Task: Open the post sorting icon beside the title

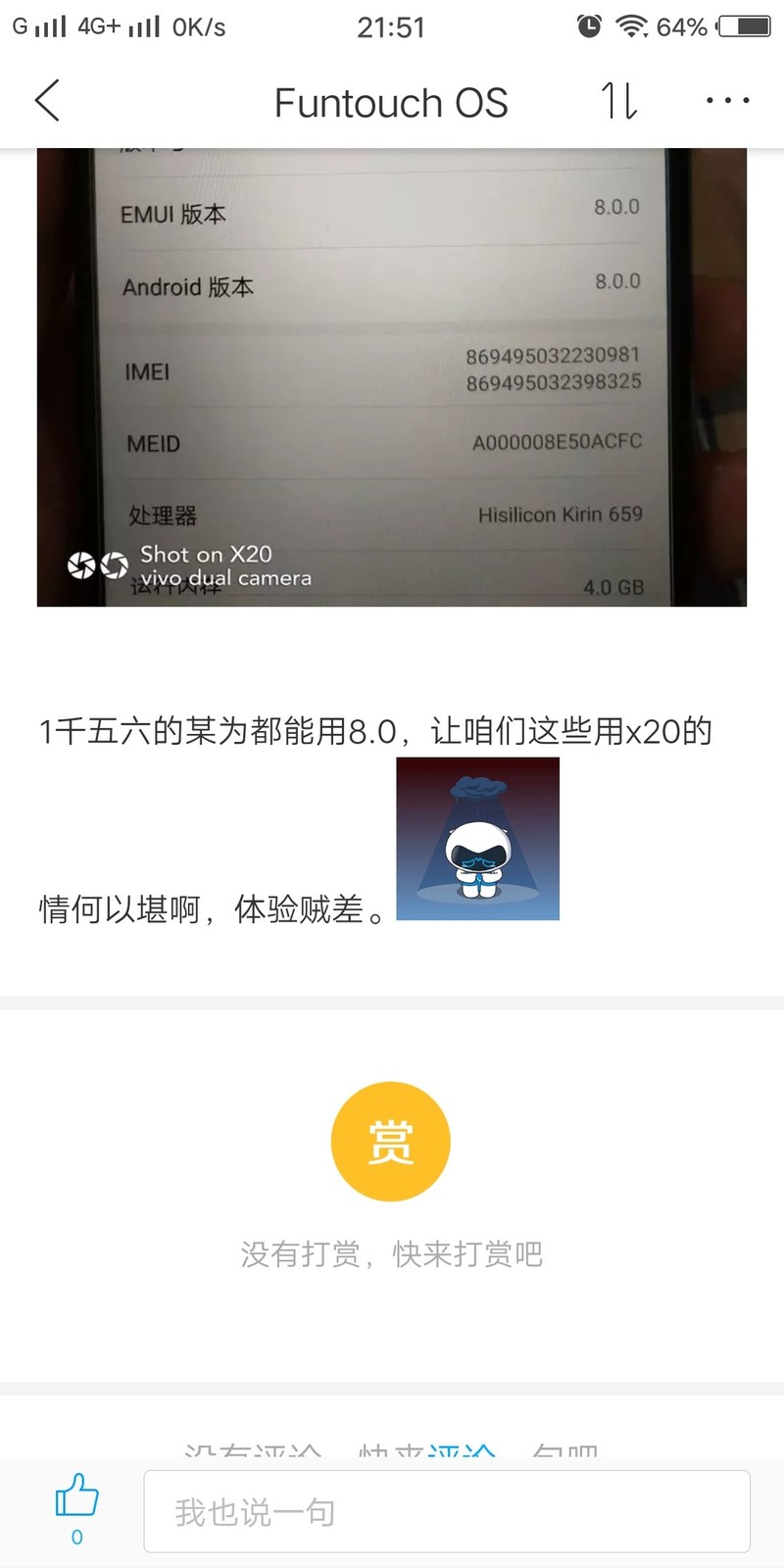Action: (618, 101)
